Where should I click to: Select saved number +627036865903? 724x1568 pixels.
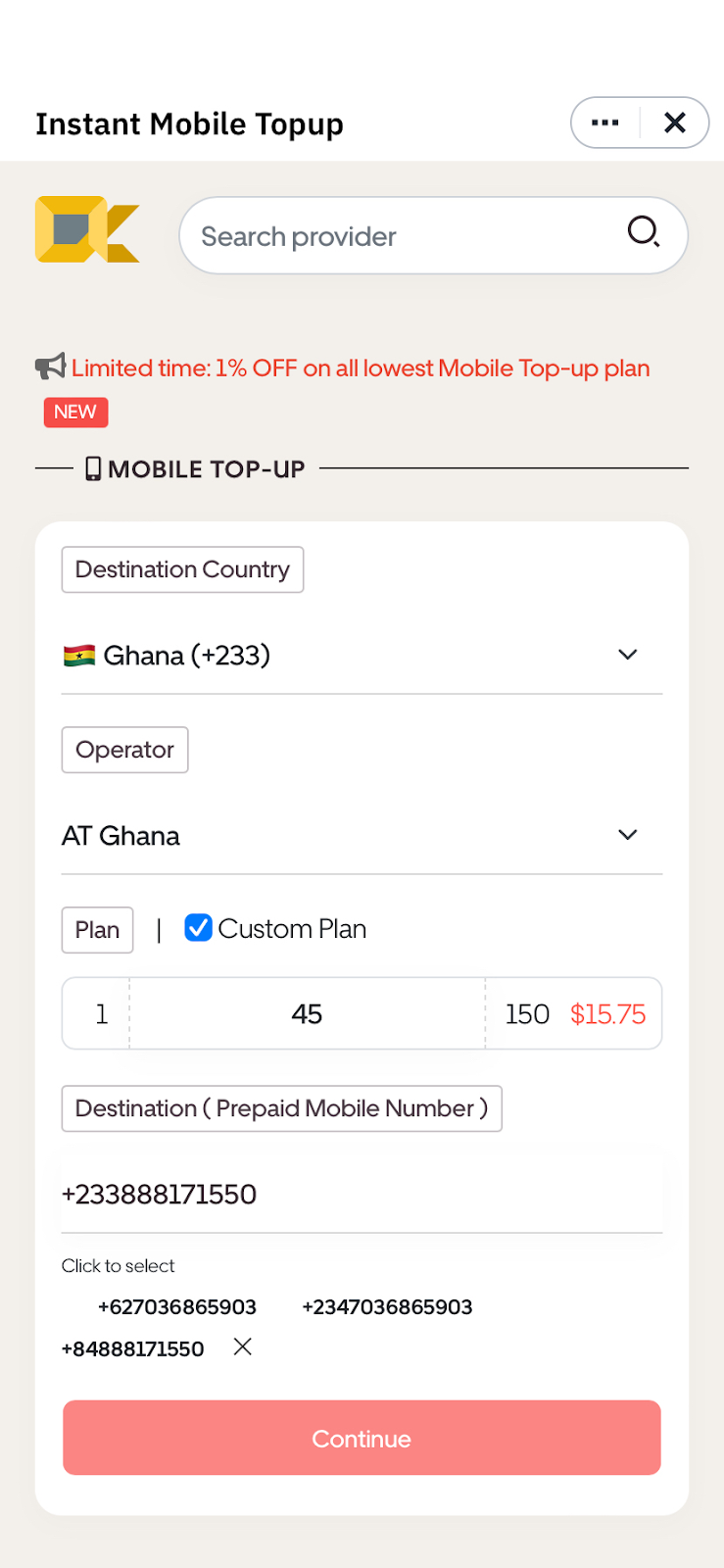(x=177, y=1307)
